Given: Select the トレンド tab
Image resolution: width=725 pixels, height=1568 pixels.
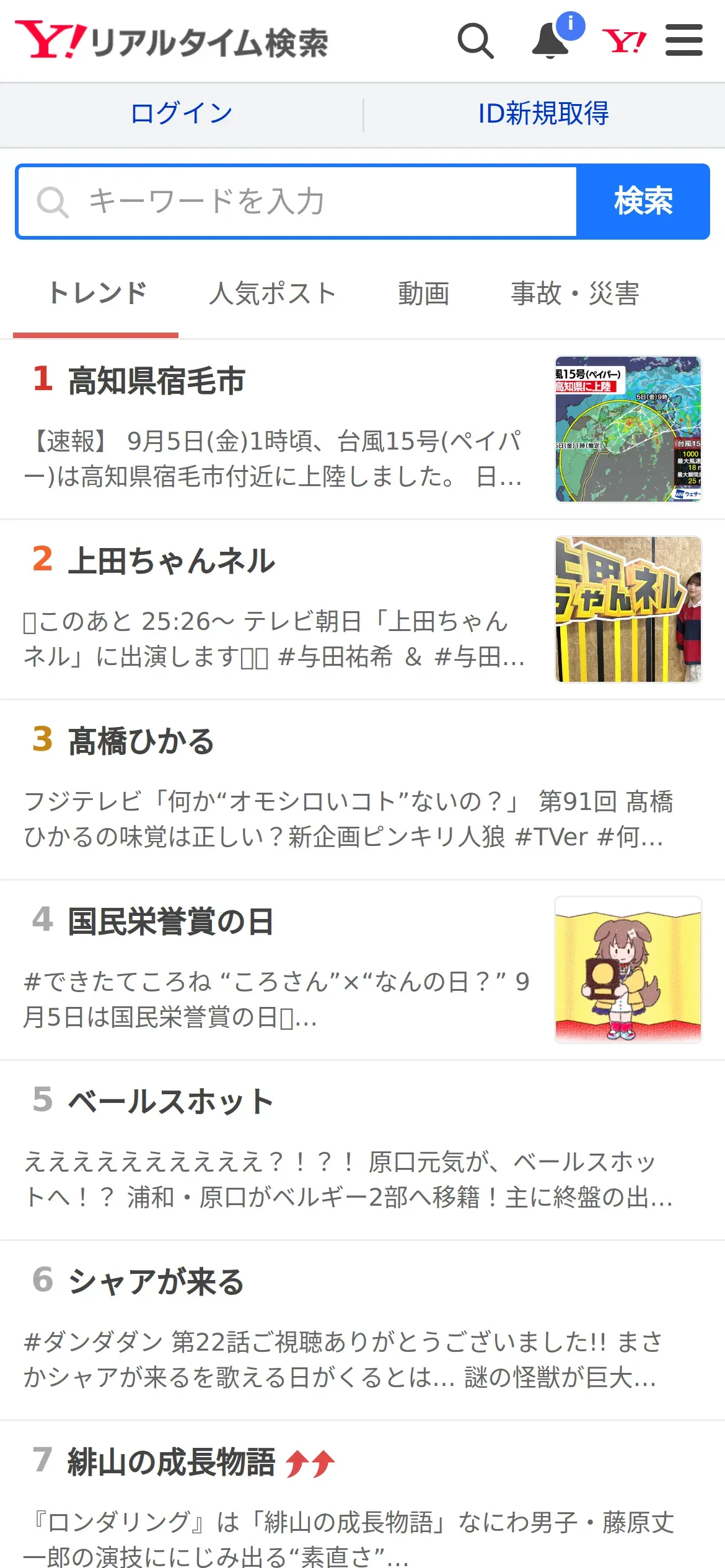Looking at the screenshot, I should (x=96, y=294).
